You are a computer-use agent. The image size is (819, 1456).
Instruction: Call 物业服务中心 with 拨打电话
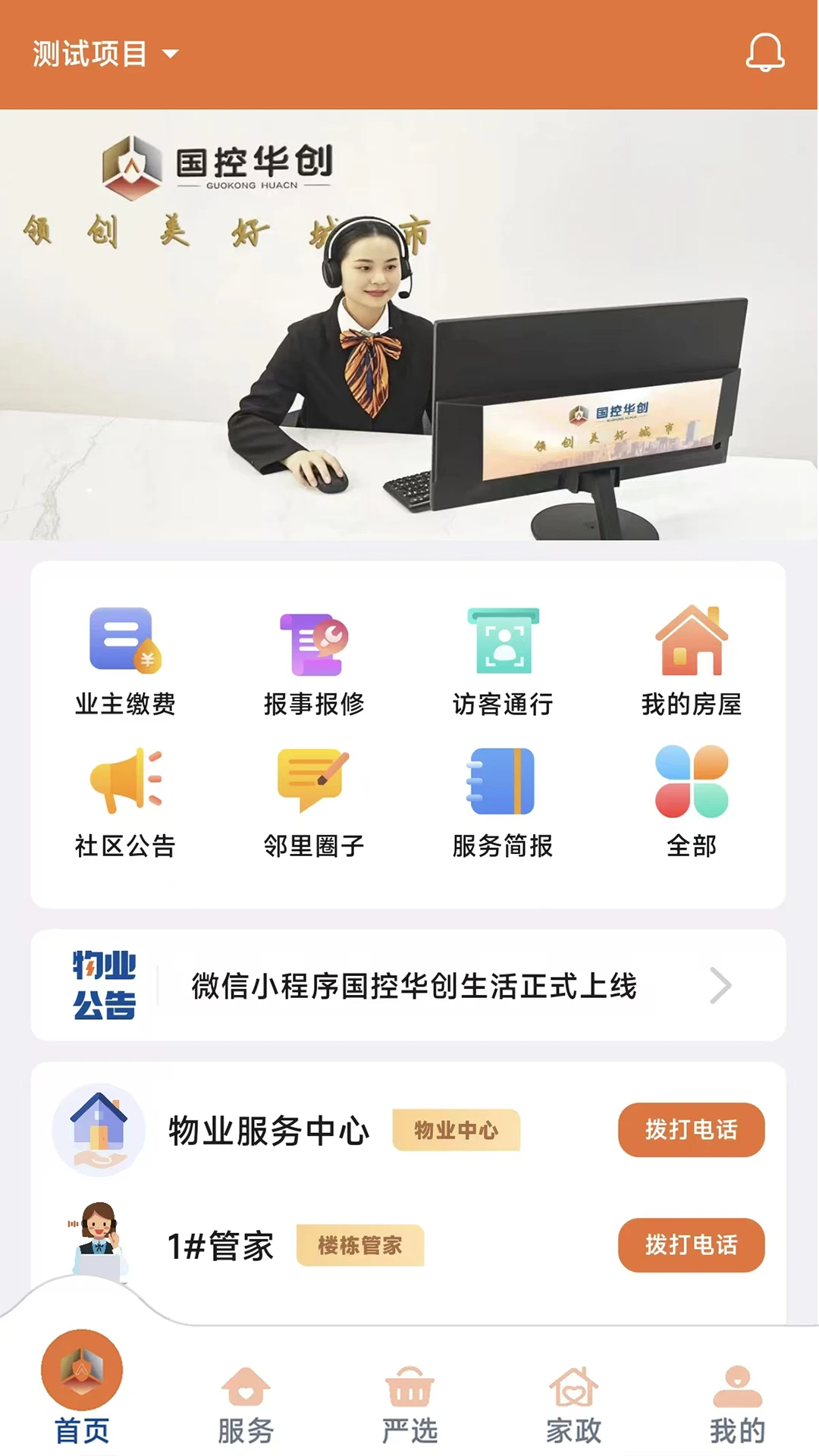pos(691,1130)
